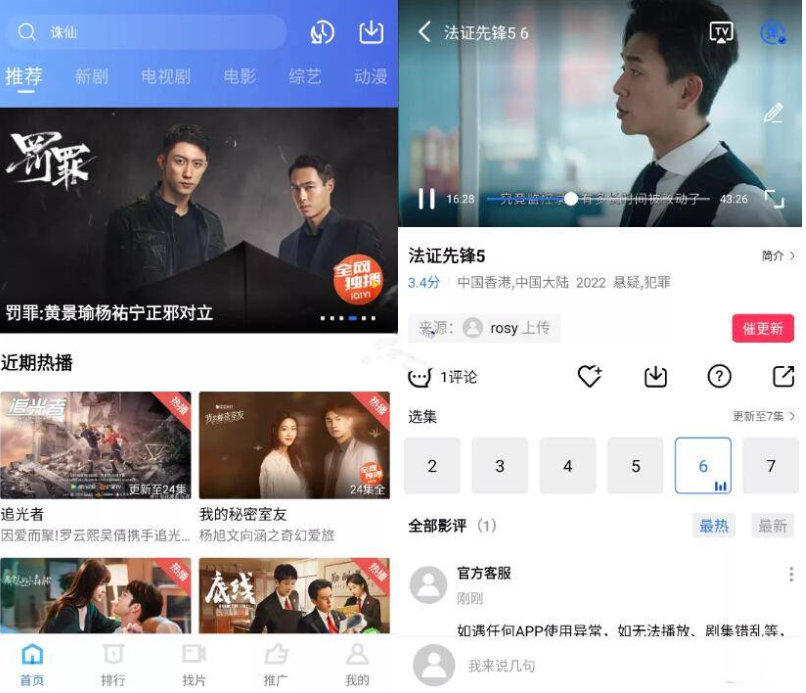
Task: Switch to the 电视剧 tab
Action: tap(165, 76)
